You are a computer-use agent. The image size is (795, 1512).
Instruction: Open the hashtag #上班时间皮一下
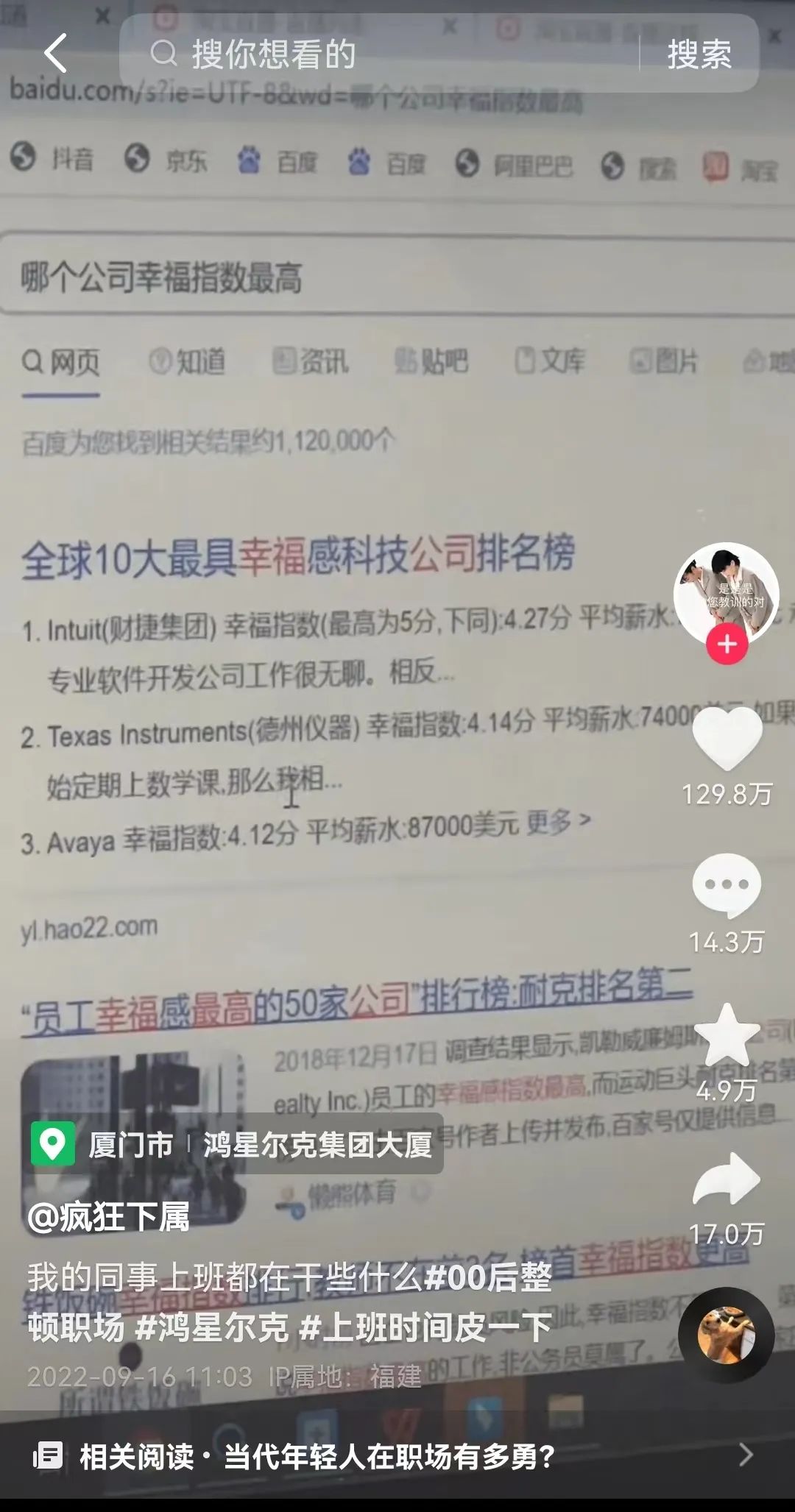click(425, 1327)
